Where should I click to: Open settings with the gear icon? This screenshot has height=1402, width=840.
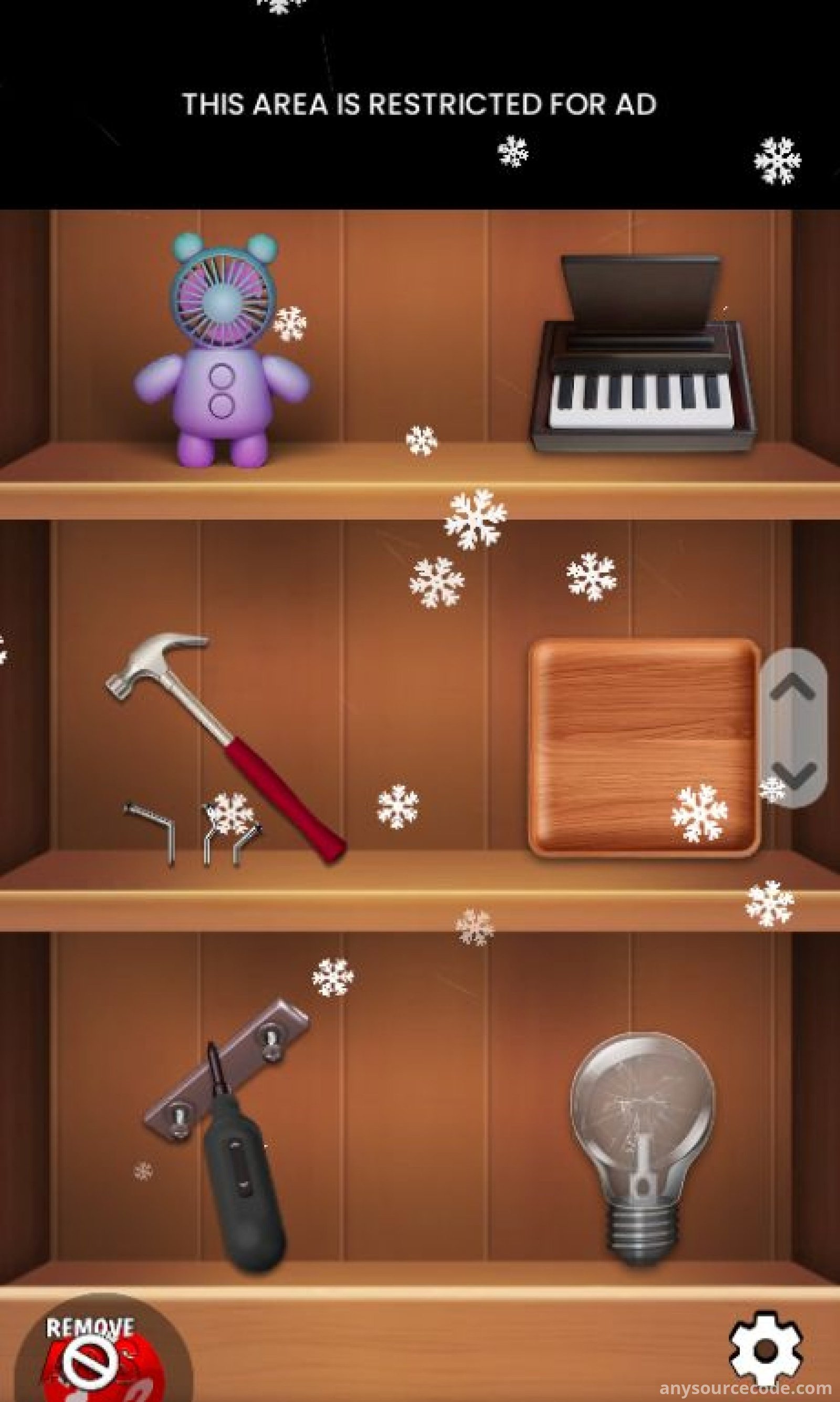[765, 1351]
